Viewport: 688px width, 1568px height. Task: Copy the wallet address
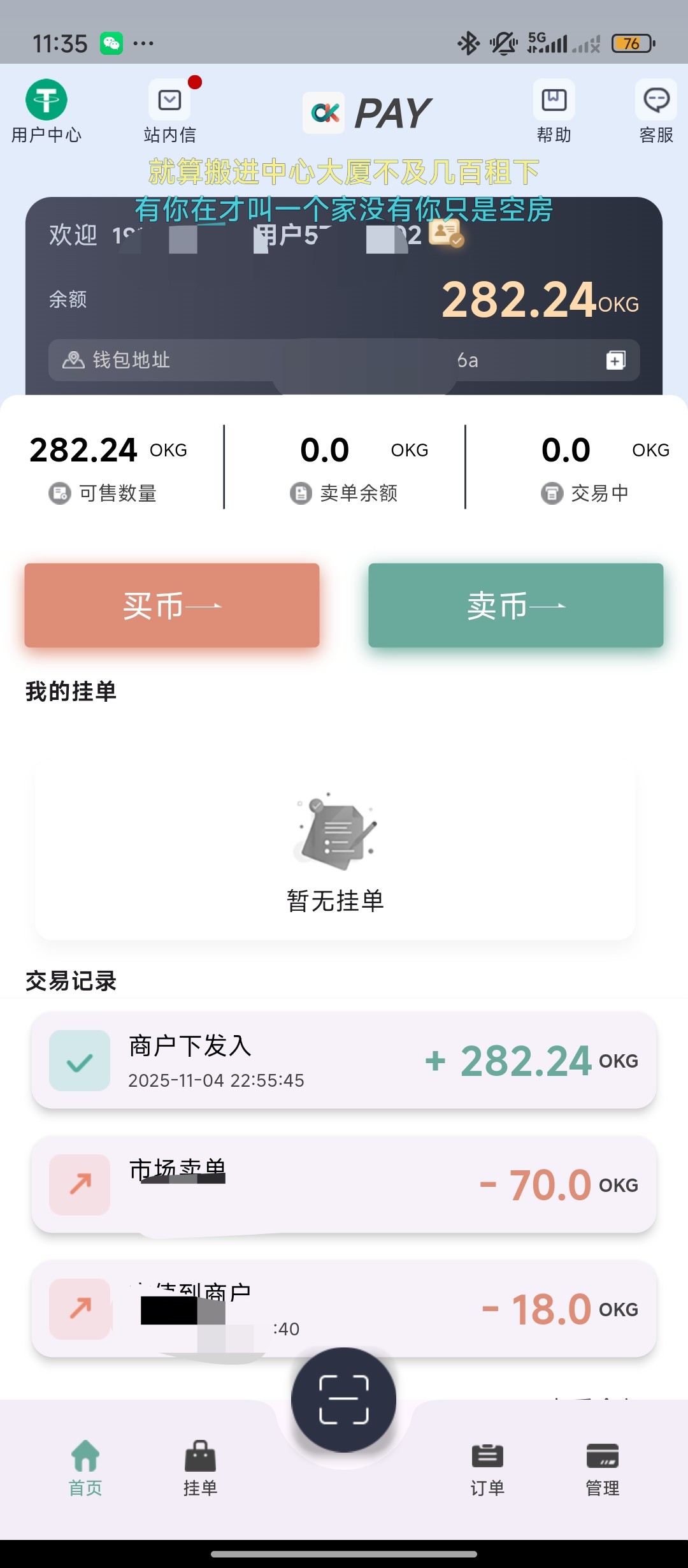pyautogui.click(x=615, y=360)
